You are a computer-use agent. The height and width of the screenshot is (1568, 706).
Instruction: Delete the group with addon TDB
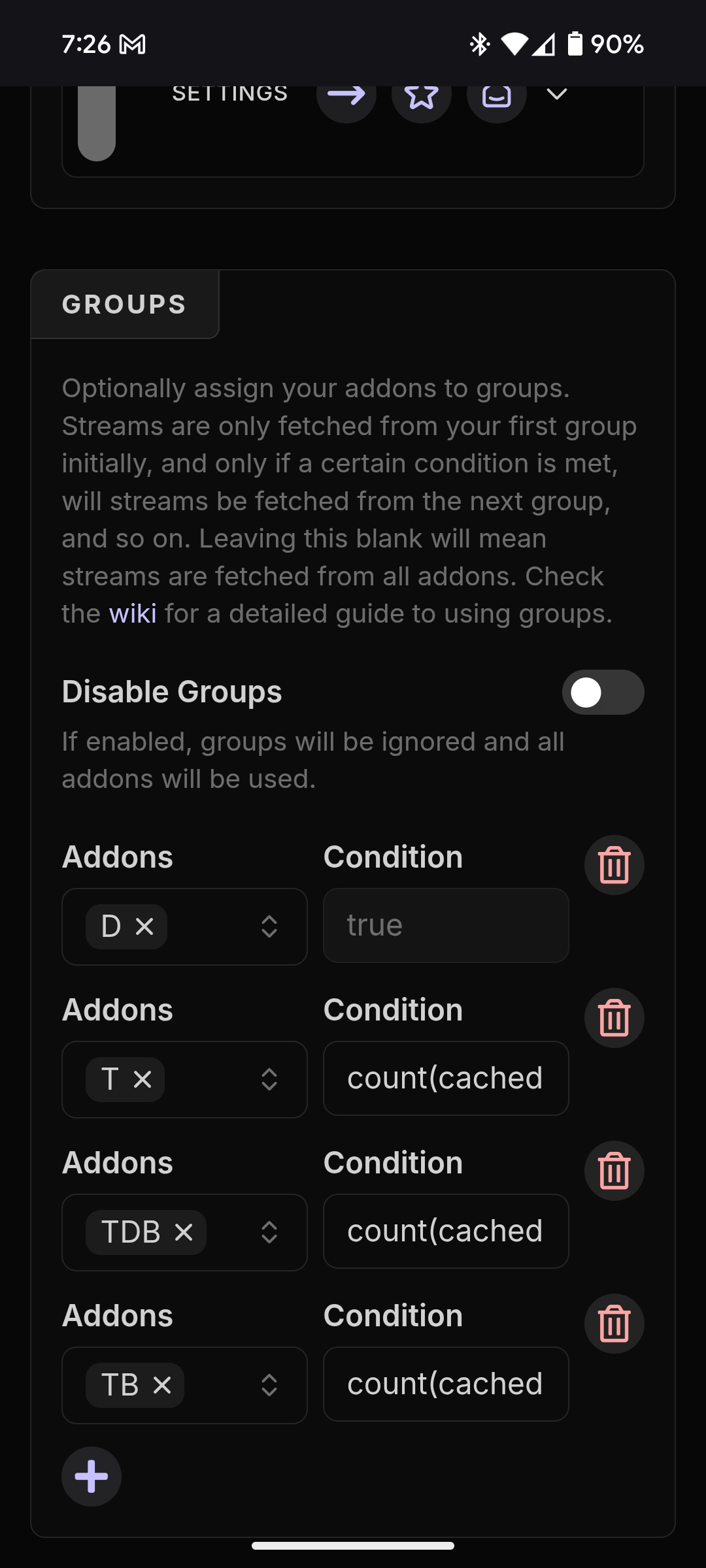[x=614, y=1171]
